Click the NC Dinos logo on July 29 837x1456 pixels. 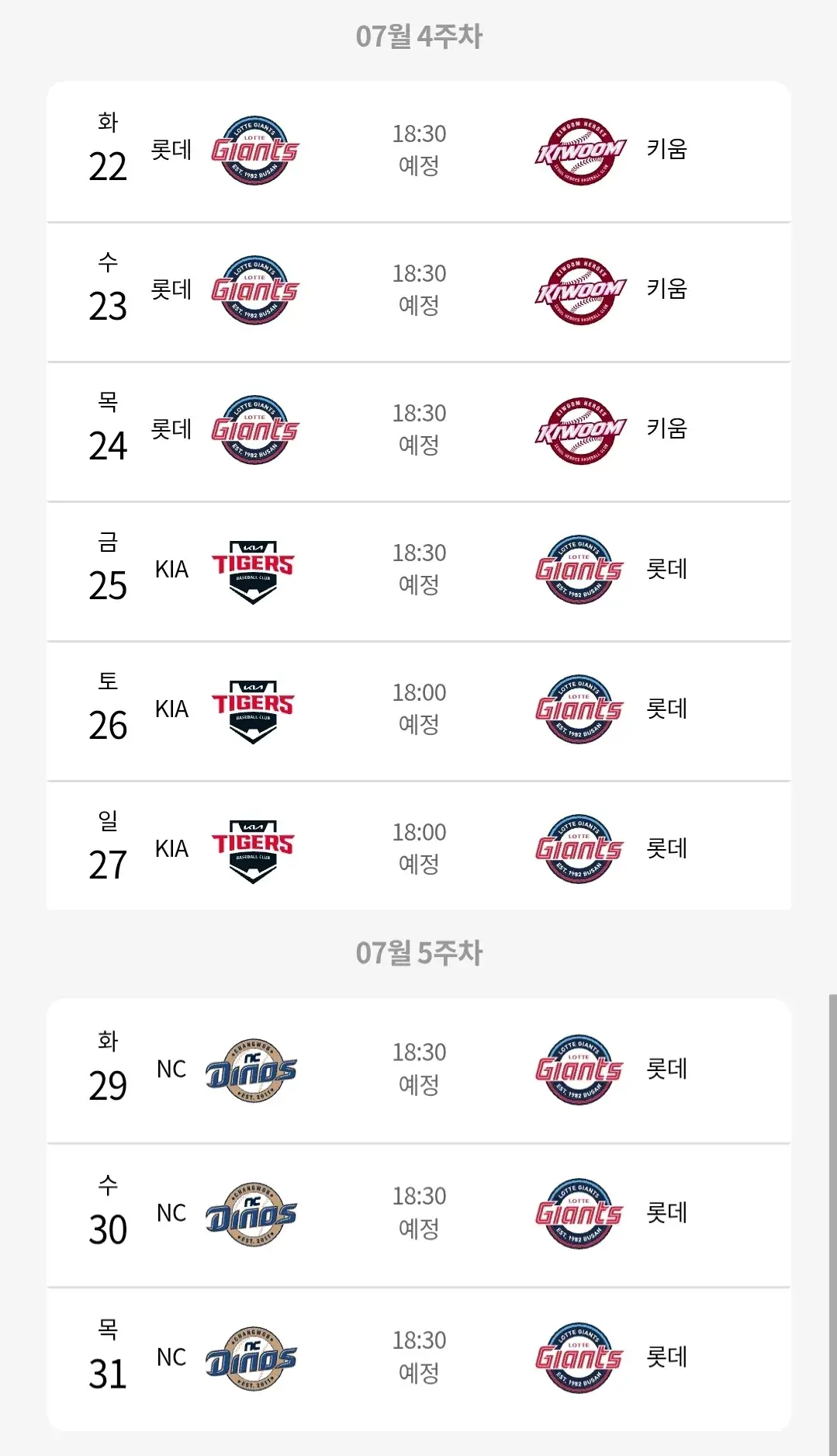254,1069
